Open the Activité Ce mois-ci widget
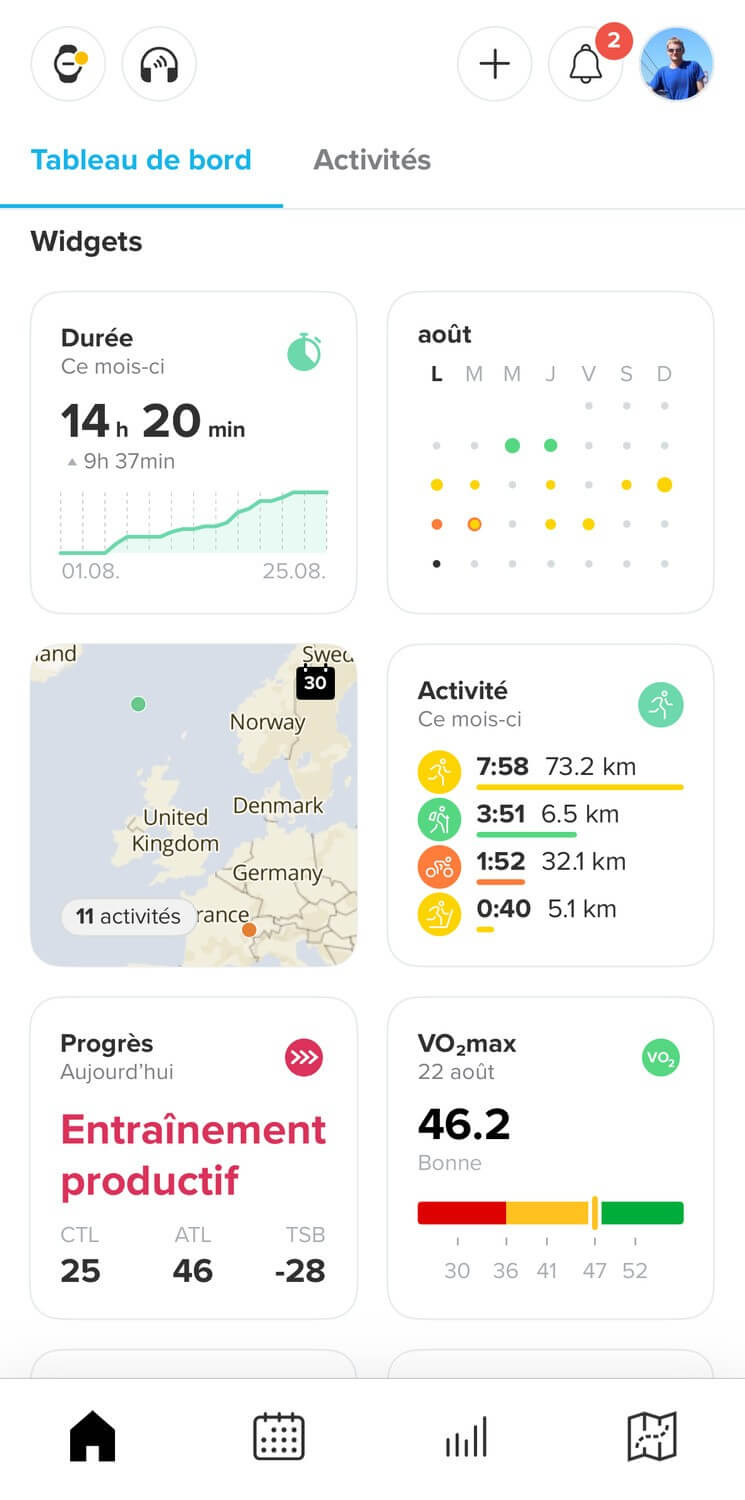Viewport: 745px width, 1500px height. click(x=551, y=805)
